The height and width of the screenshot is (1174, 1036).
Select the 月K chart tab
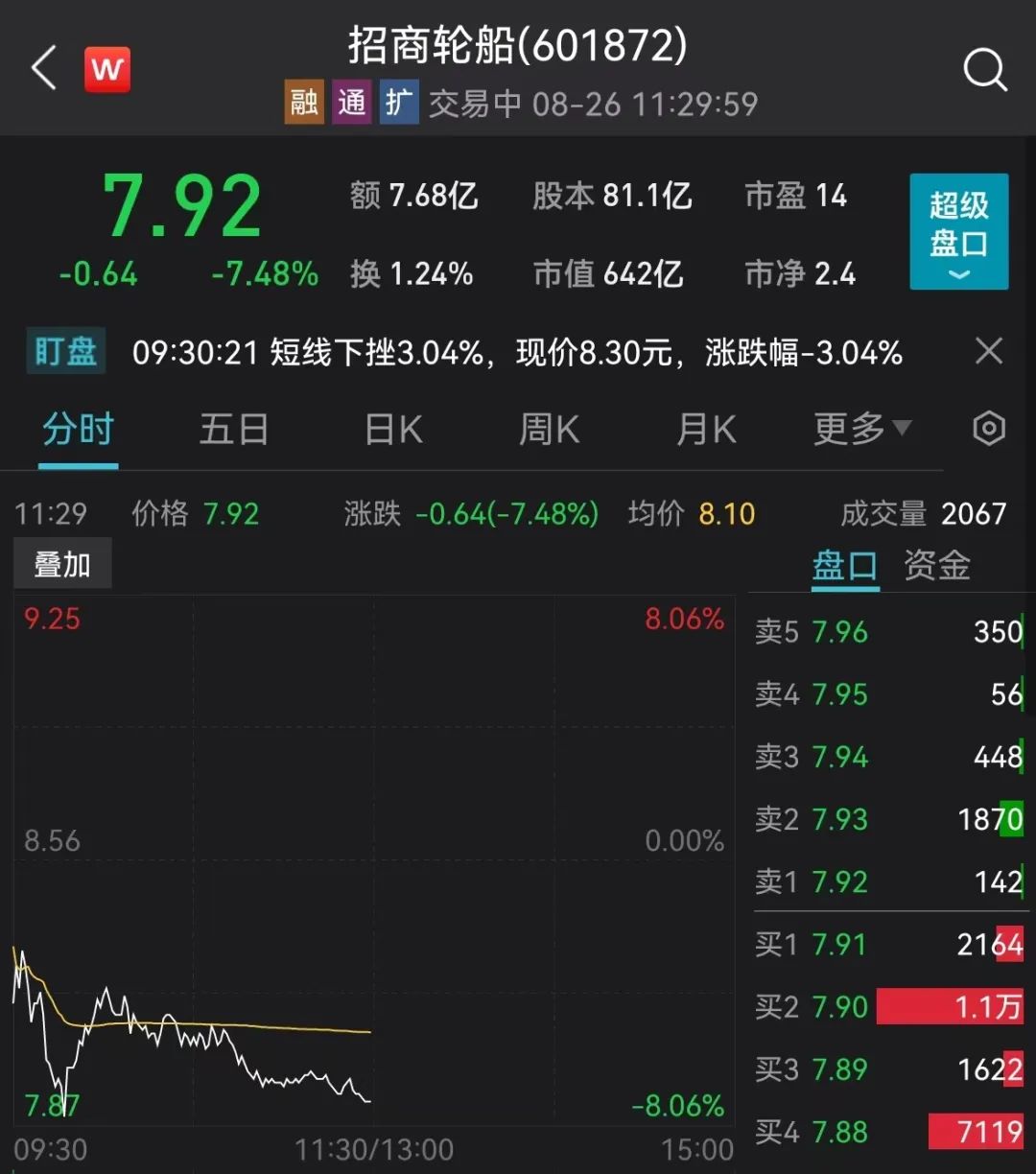coord(706,430)
